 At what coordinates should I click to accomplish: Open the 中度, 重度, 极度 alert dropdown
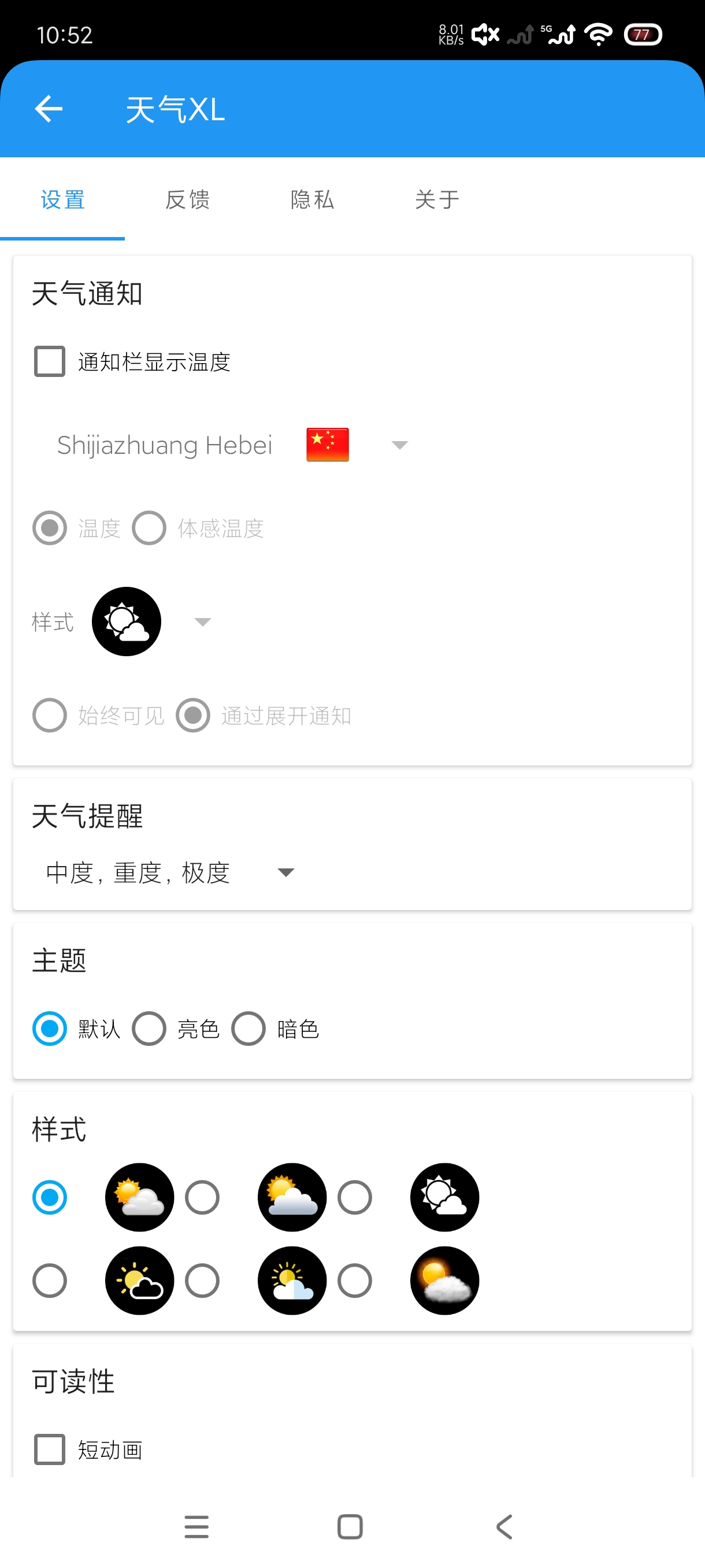286,872
